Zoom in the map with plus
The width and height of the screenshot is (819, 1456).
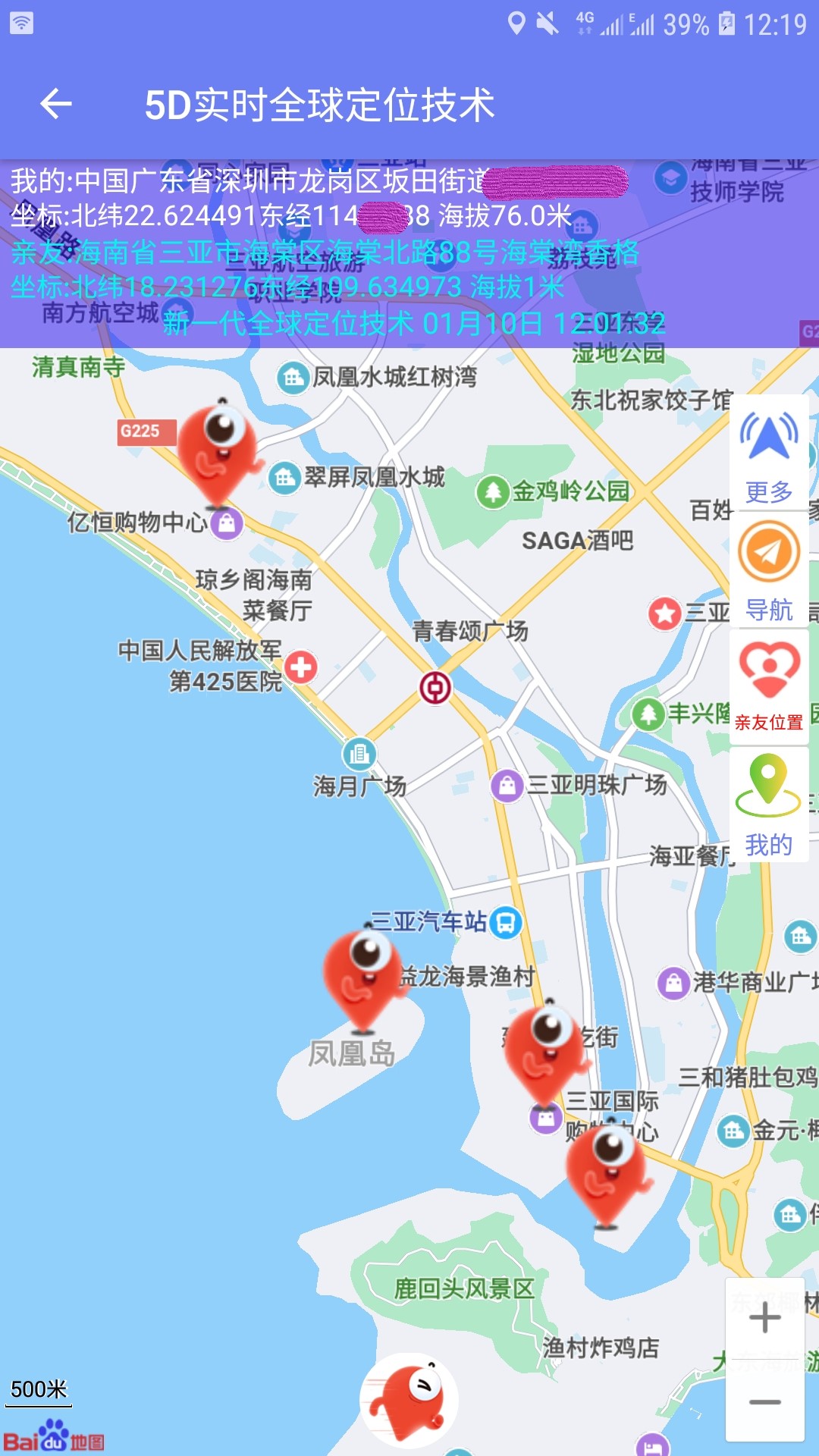[764, 1317]
